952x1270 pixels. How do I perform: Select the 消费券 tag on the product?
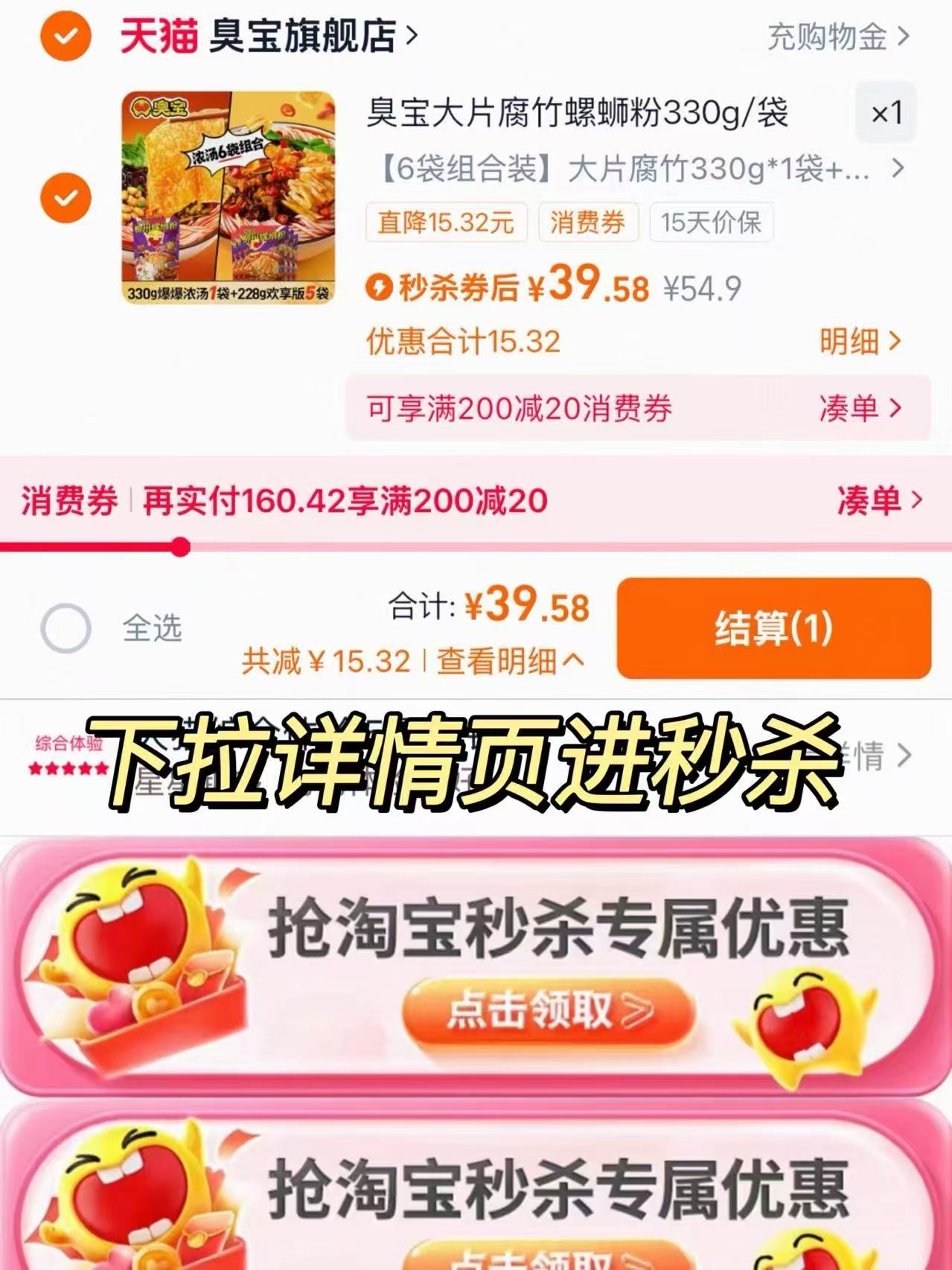tap(587, 223)
